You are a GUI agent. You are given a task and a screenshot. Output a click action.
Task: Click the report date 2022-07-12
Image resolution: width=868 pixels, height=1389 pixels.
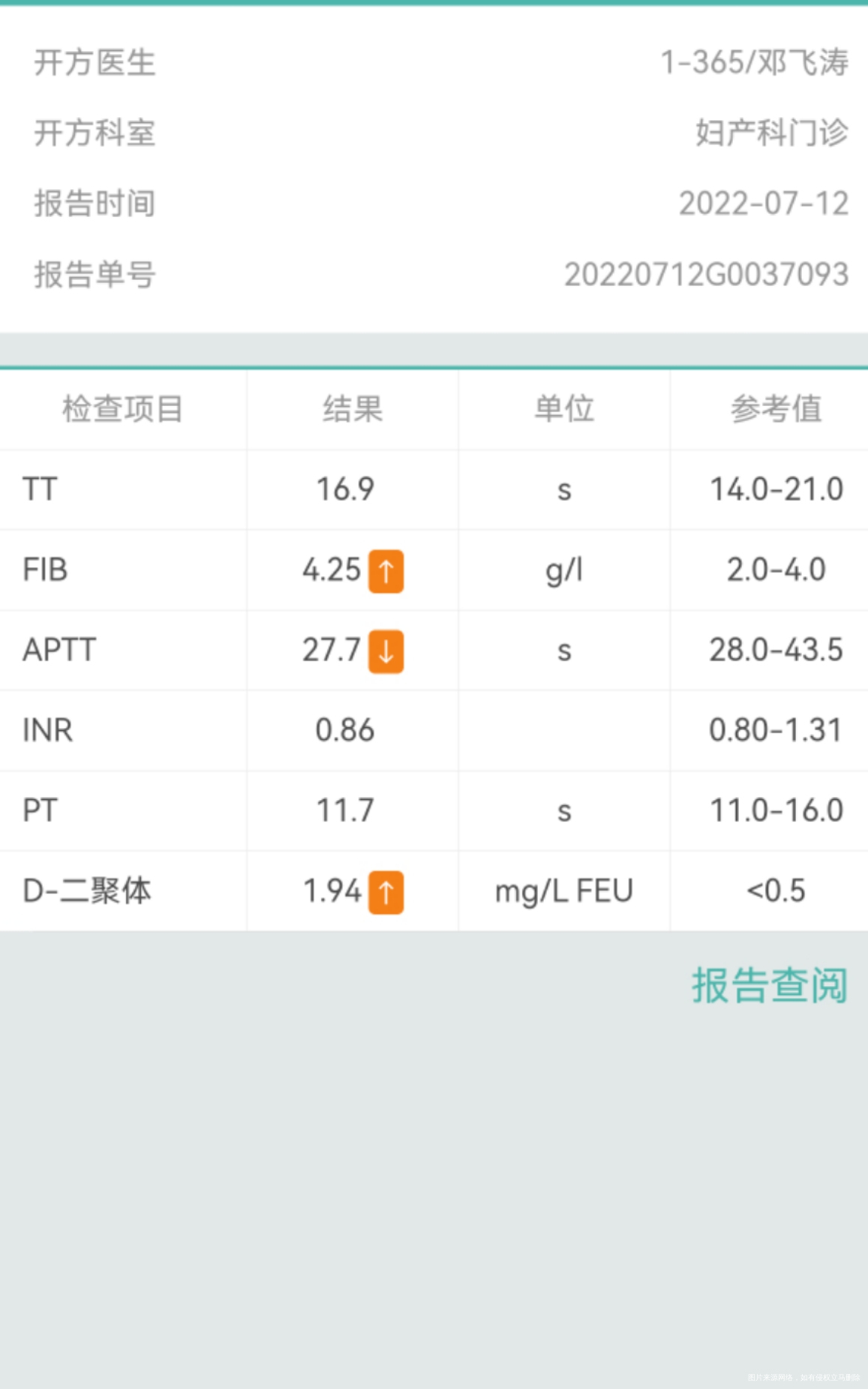764,203
